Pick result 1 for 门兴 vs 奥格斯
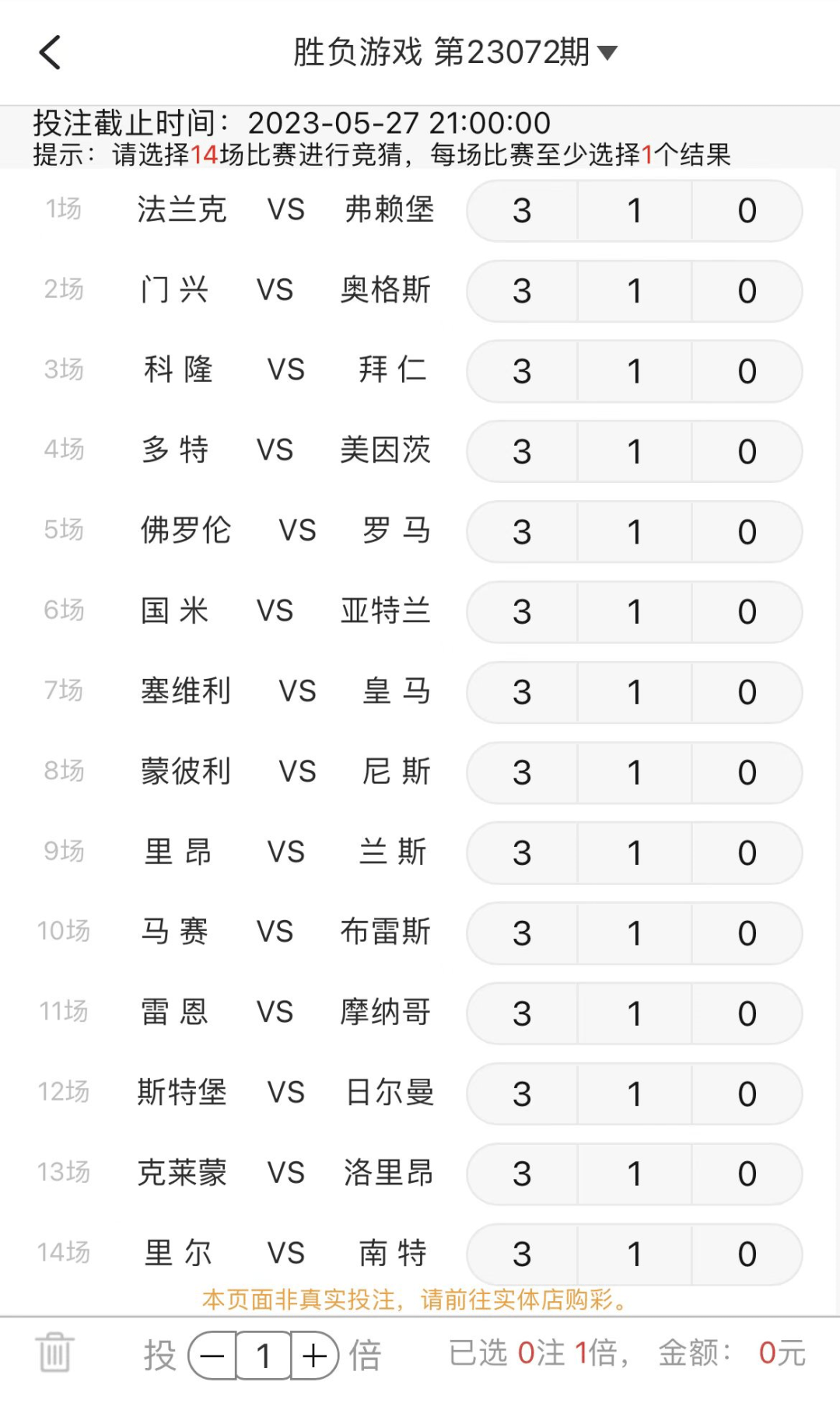840x1424 pixels. [x=635, y=291]
